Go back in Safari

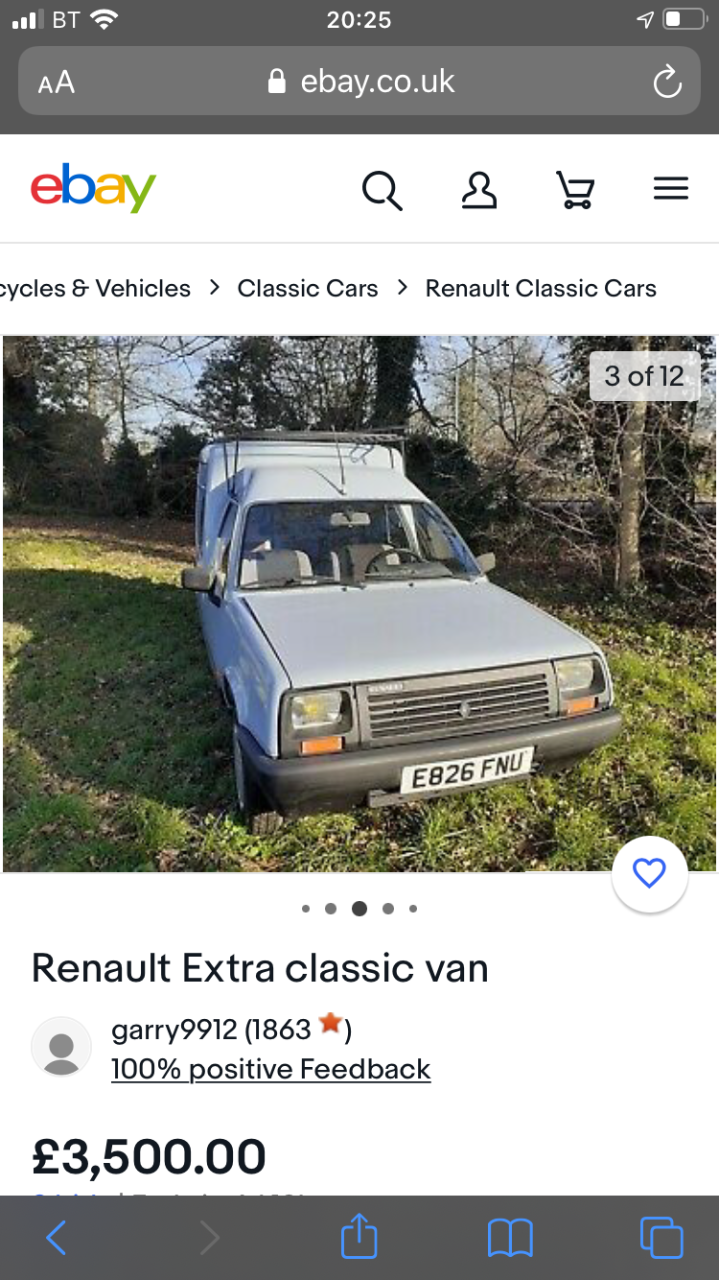56,1238
